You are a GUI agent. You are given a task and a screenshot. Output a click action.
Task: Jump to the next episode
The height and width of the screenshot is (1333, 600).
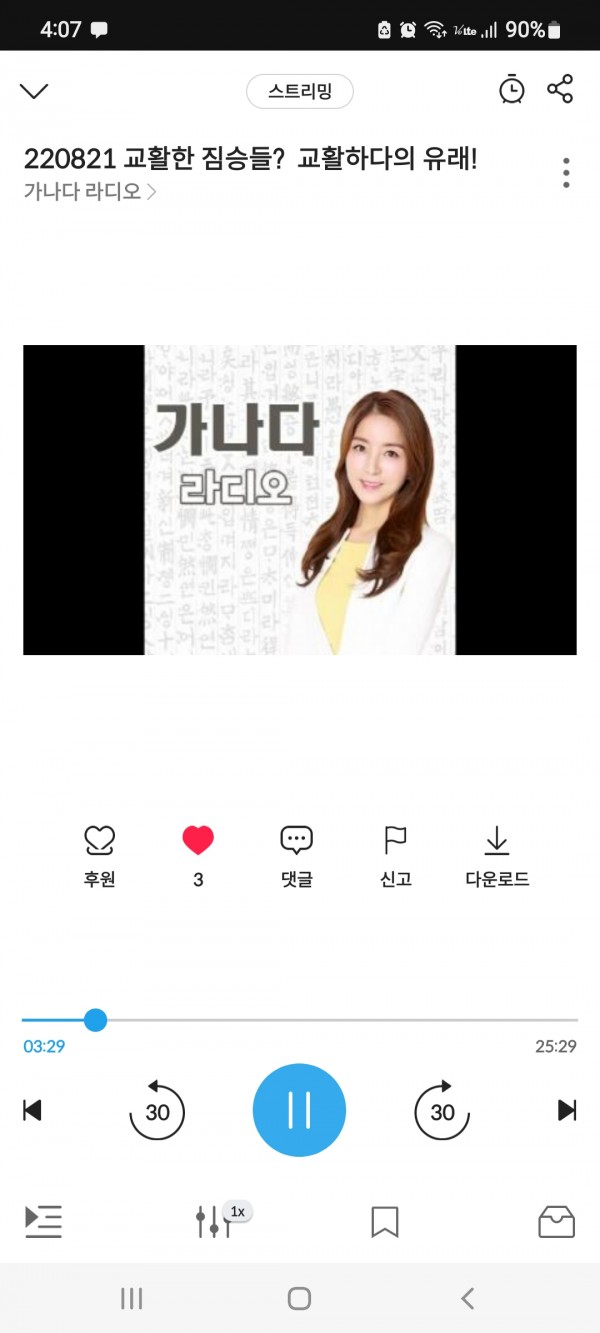(x=566, y=1110)
